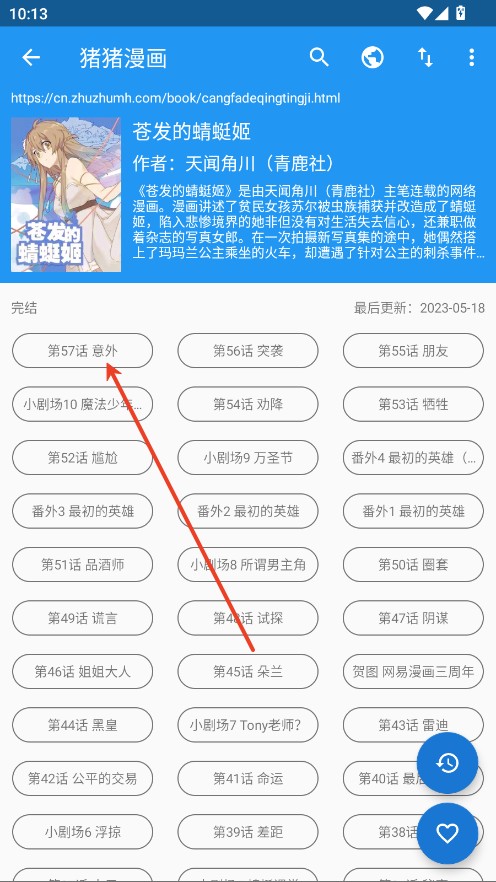
Task: Tap the 苍发的蜻蜓姬 cover image
Action: [66, 195]
